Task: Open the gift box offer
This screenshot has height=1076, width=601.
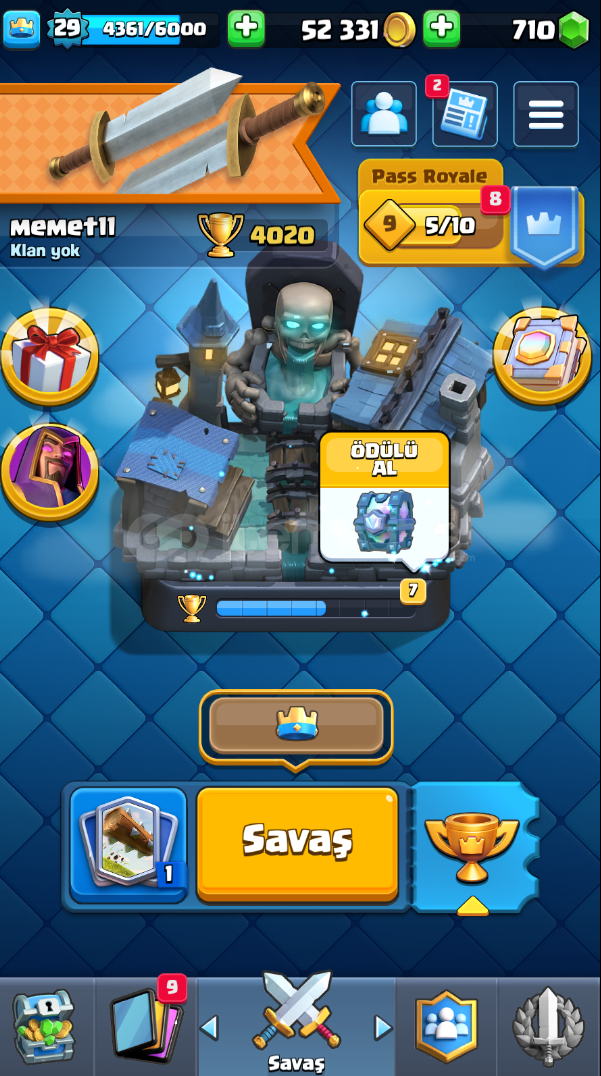Action: click(x=49, y=356)
